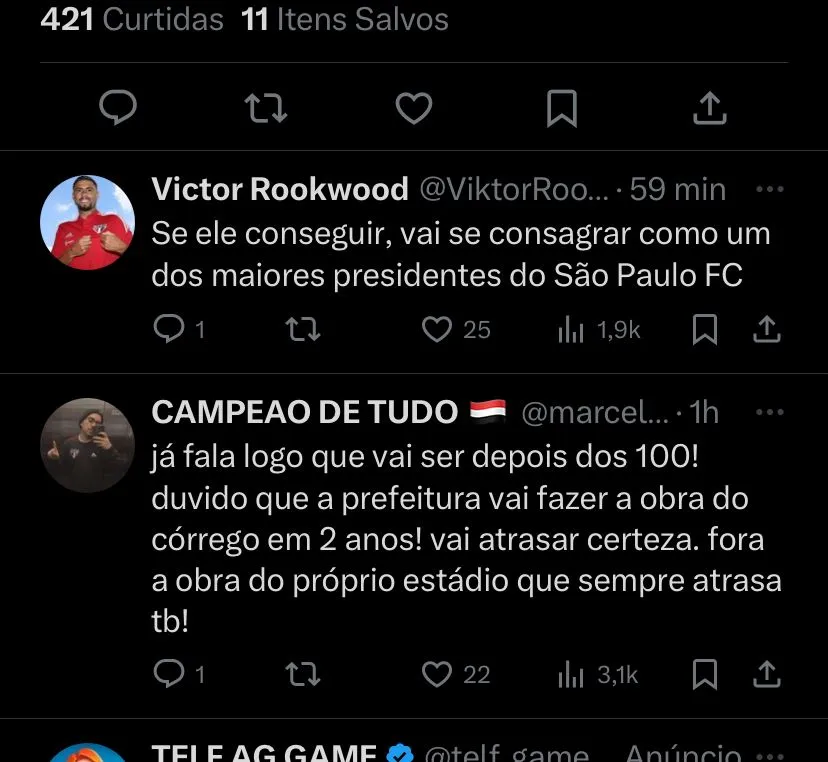Image resolution: width=828 pixels, height=762 pixels.
Task: Open overflow menu on CAMPEAO DE TUDO's reply
Action: coord(768,411)
